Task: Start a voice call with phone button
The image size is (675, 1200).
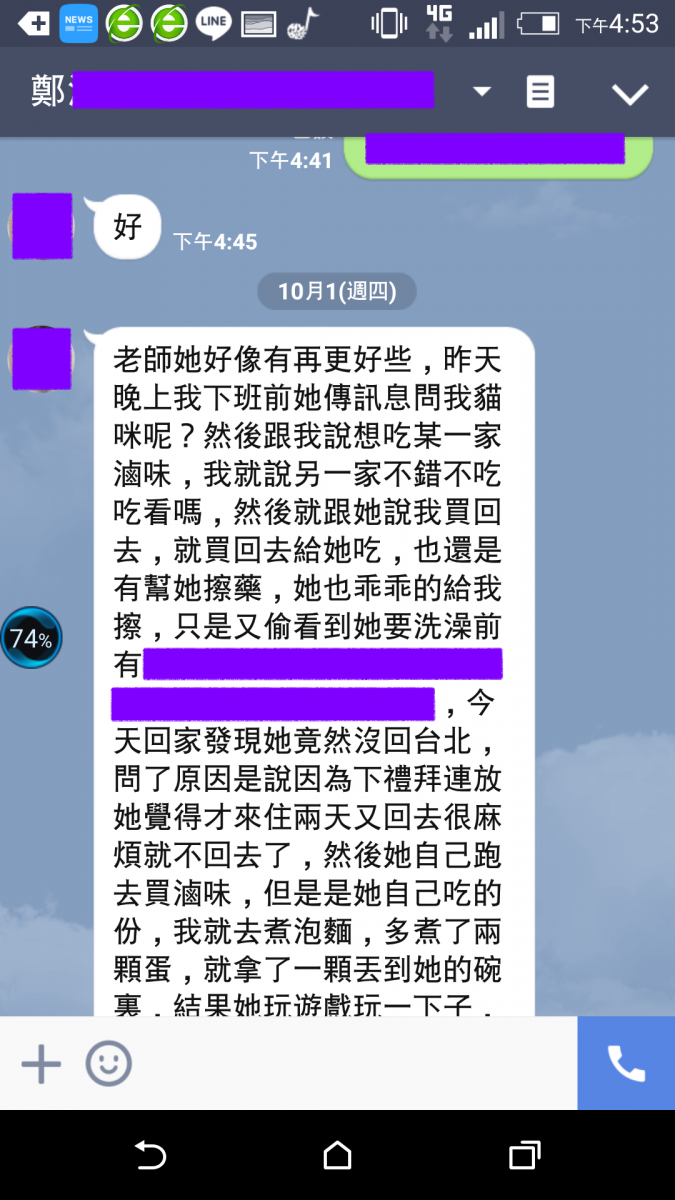Action: (x=626, y=1064)
